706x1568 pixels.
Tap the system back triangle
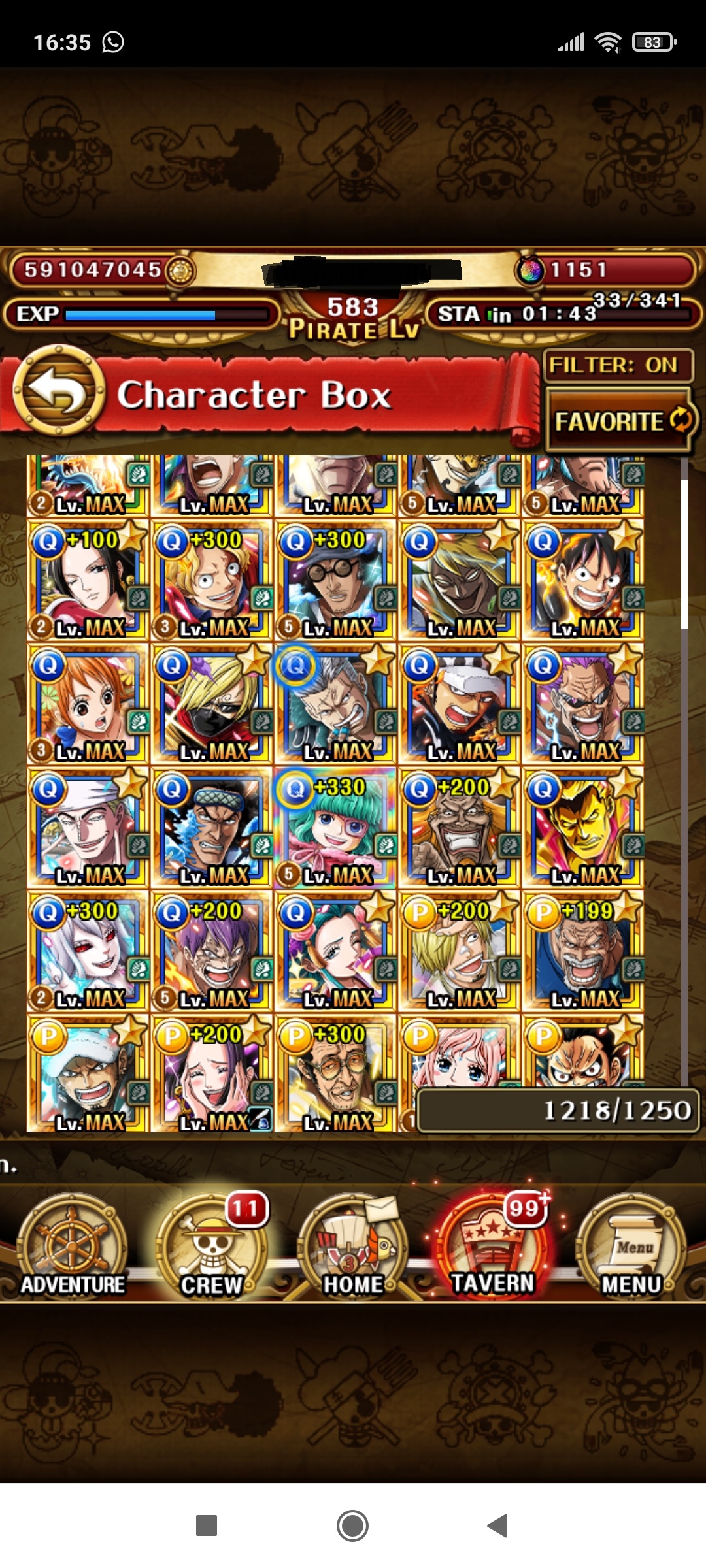pyautogui.click(x=498, y=1526)
